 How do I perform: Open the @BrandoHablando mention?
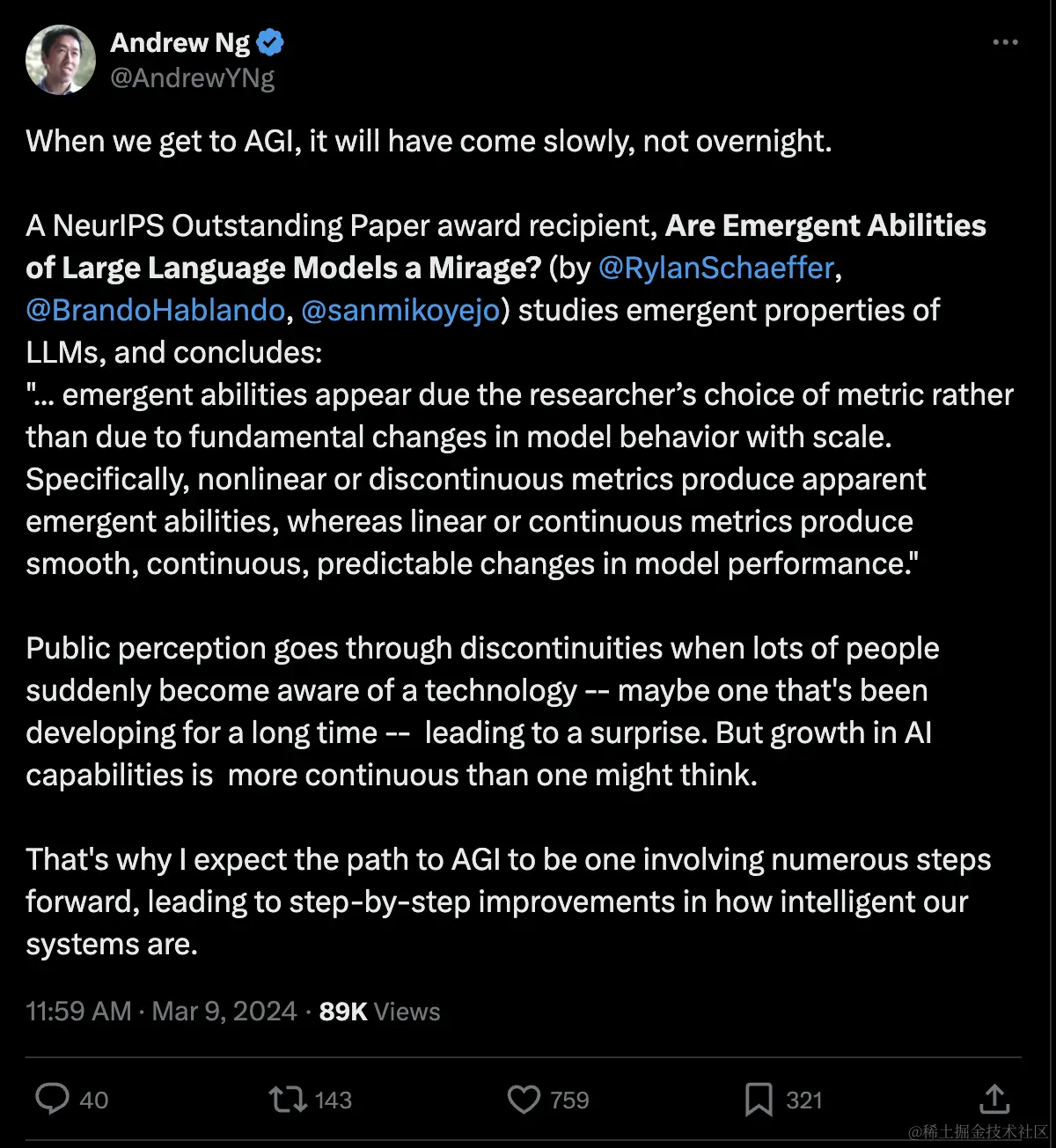point(156,310)
